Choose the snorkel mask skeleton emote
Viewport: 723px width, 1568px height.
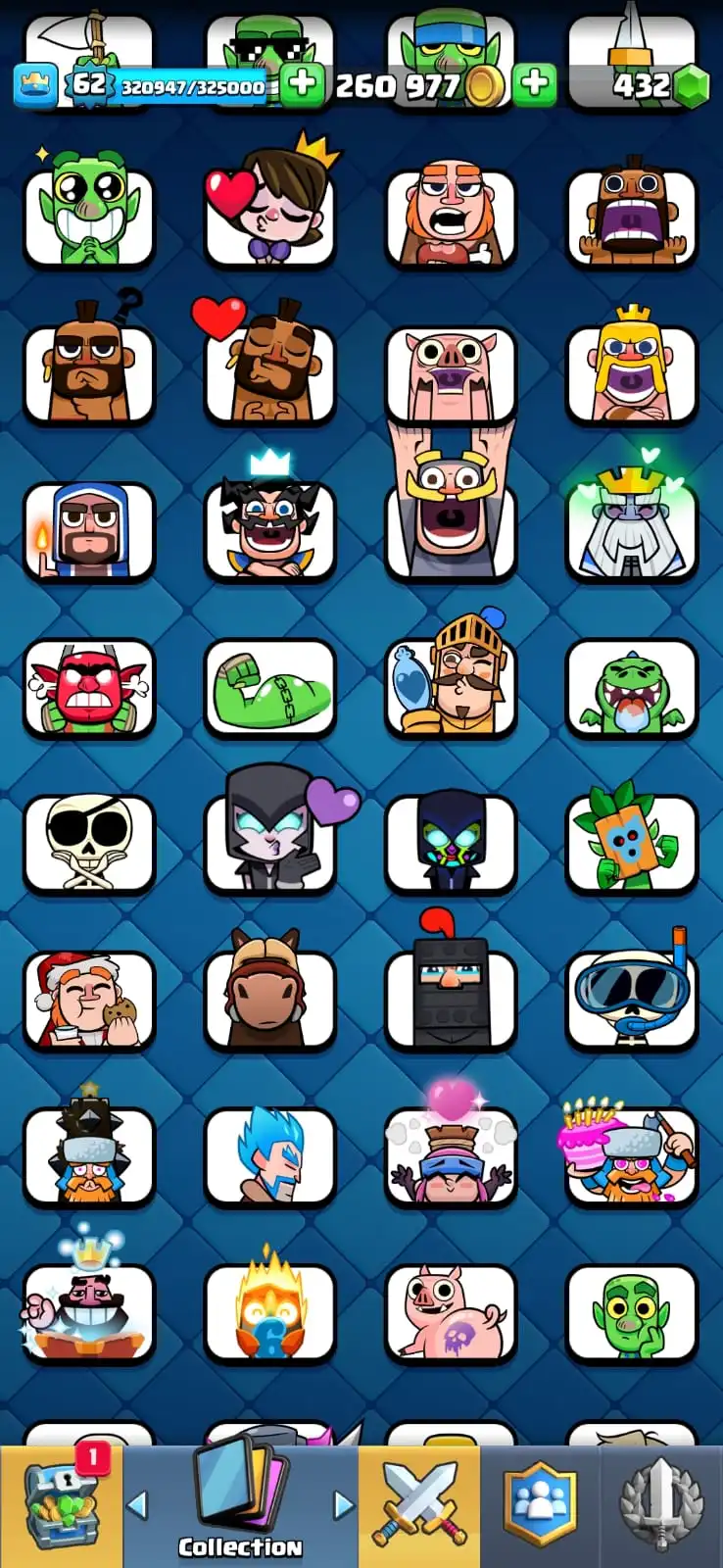(x=632, y=1000)
